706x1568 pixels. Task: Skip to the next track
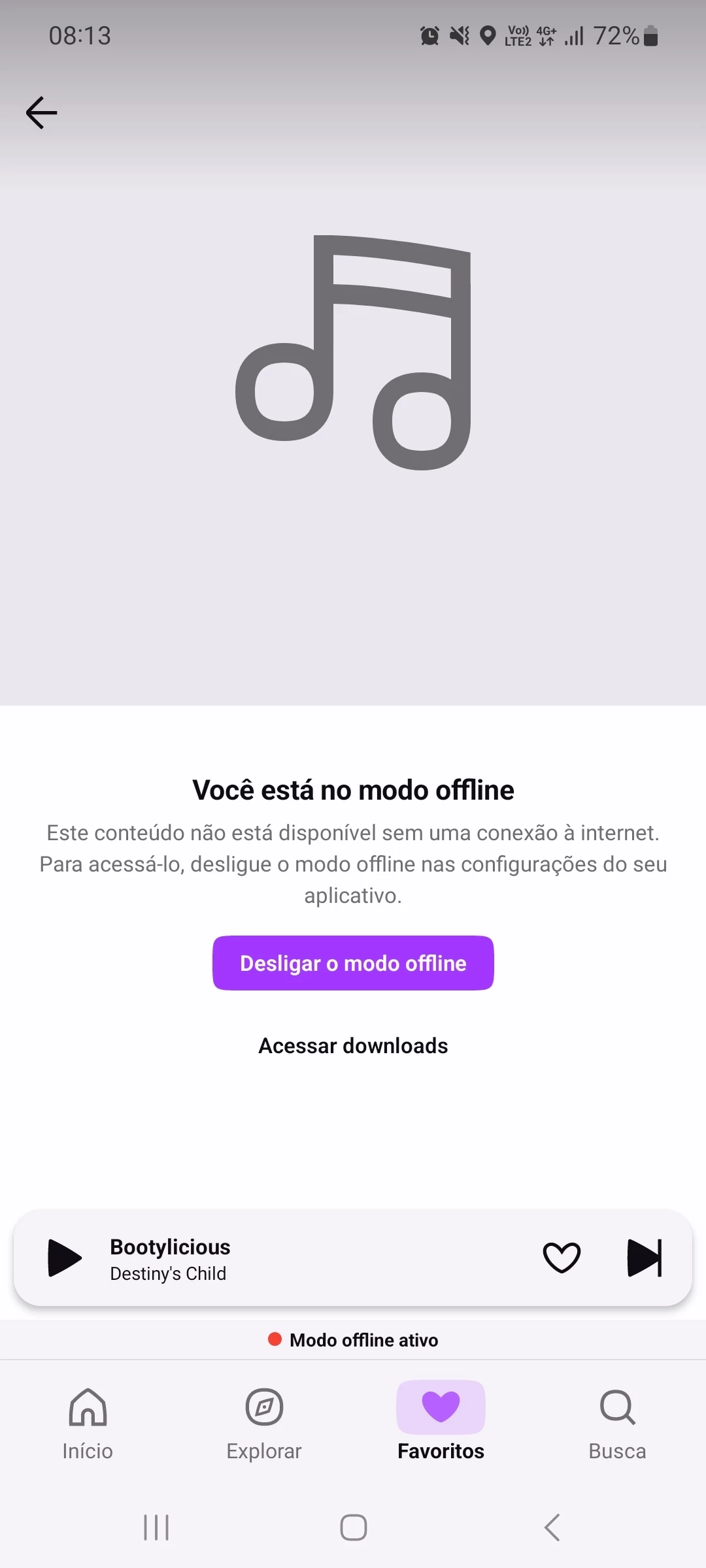(x=645, y=1258)
